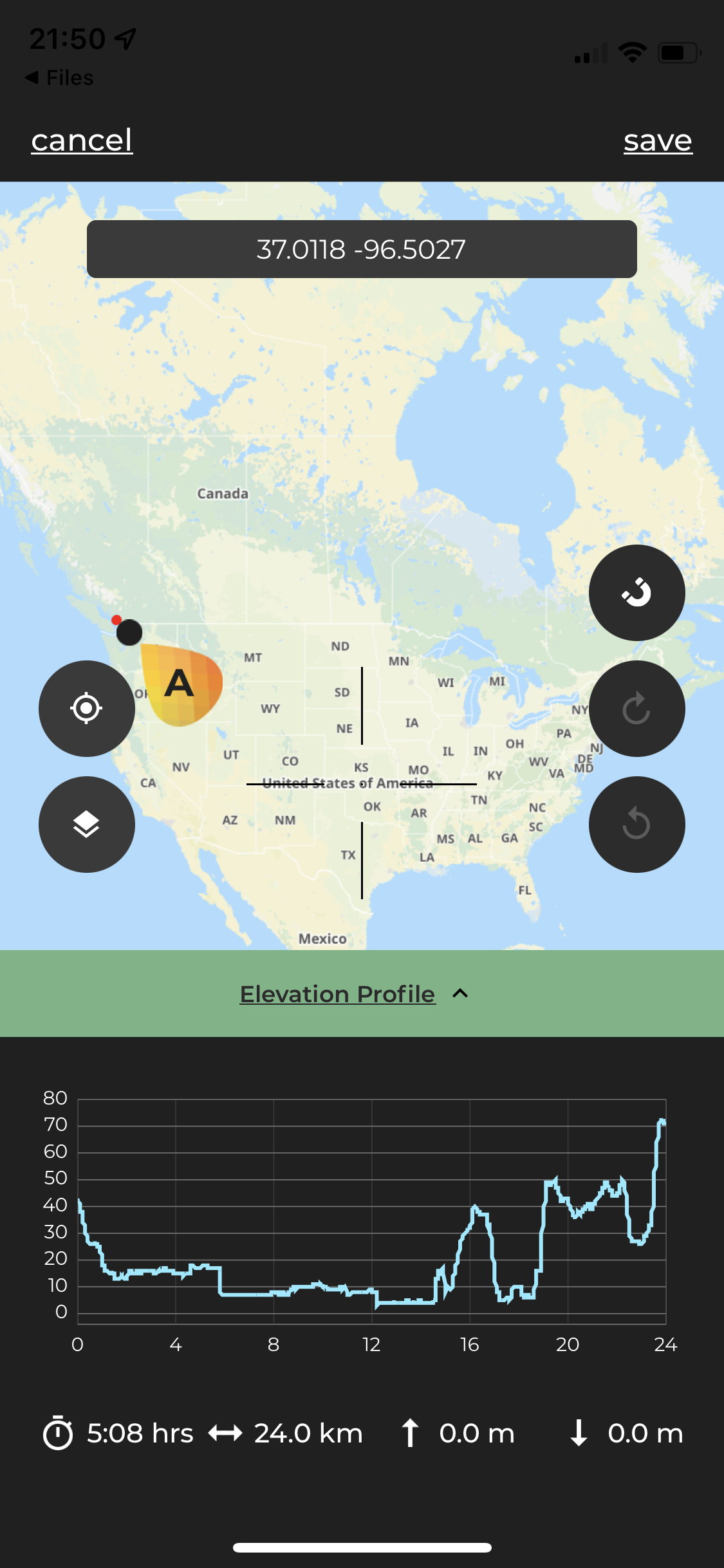The width and height of the screenshot is (724, 1568).
Task: Undo the last route change
Action: (x=636, y=825)
